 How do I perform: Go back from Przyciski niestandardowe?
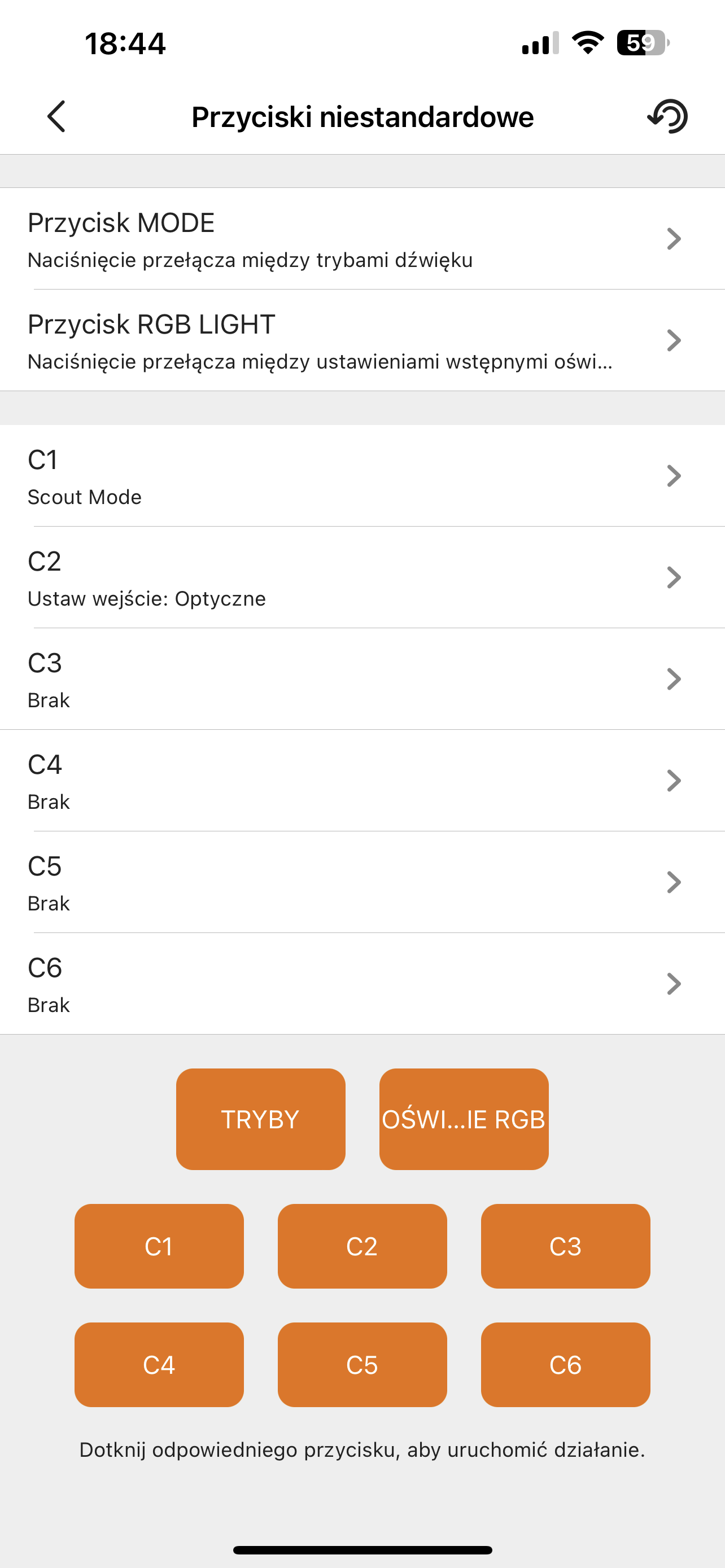[56, 116]
